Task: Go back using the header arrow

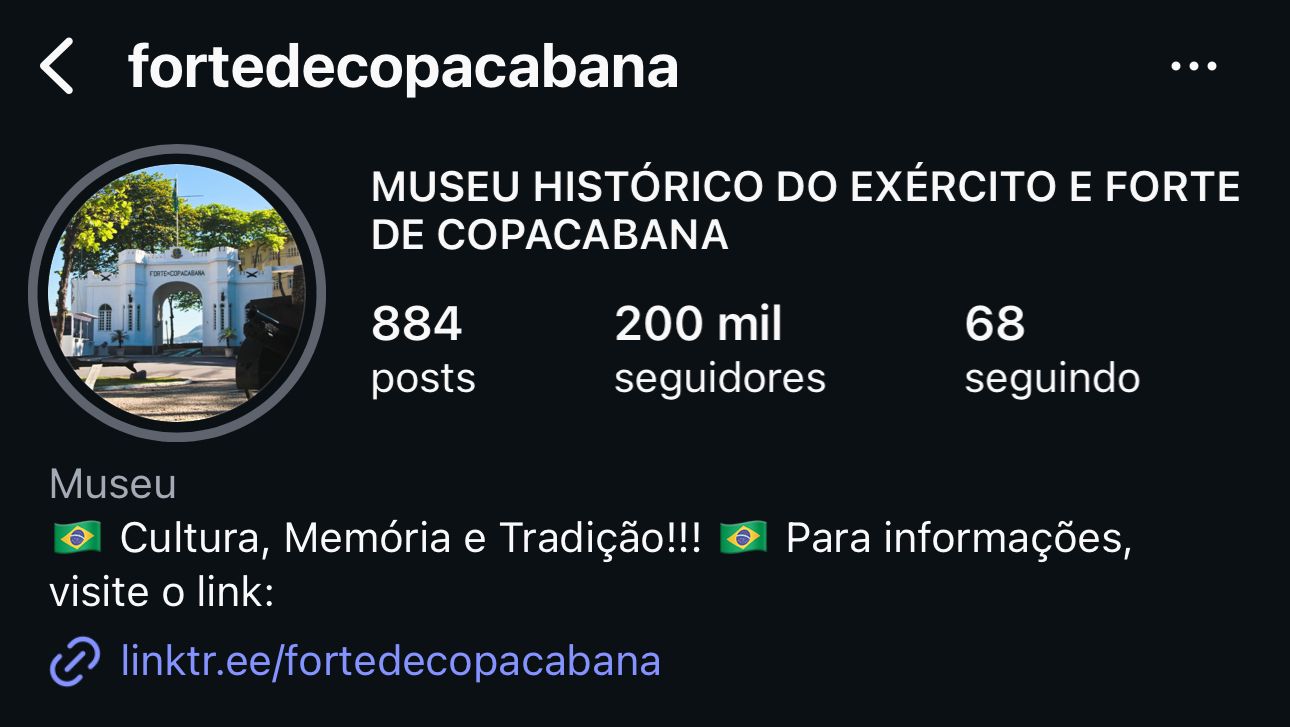Action: point(57,68)
